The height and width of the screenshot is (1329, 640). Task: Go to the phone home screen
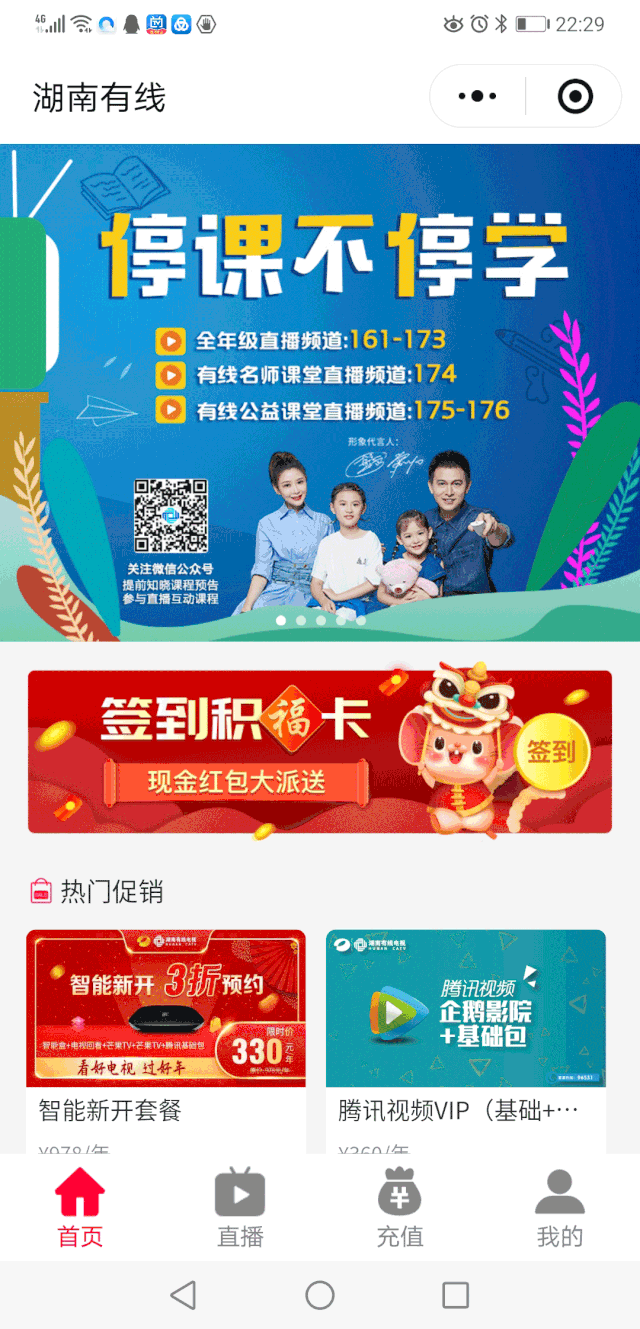tap(320, 1296)
